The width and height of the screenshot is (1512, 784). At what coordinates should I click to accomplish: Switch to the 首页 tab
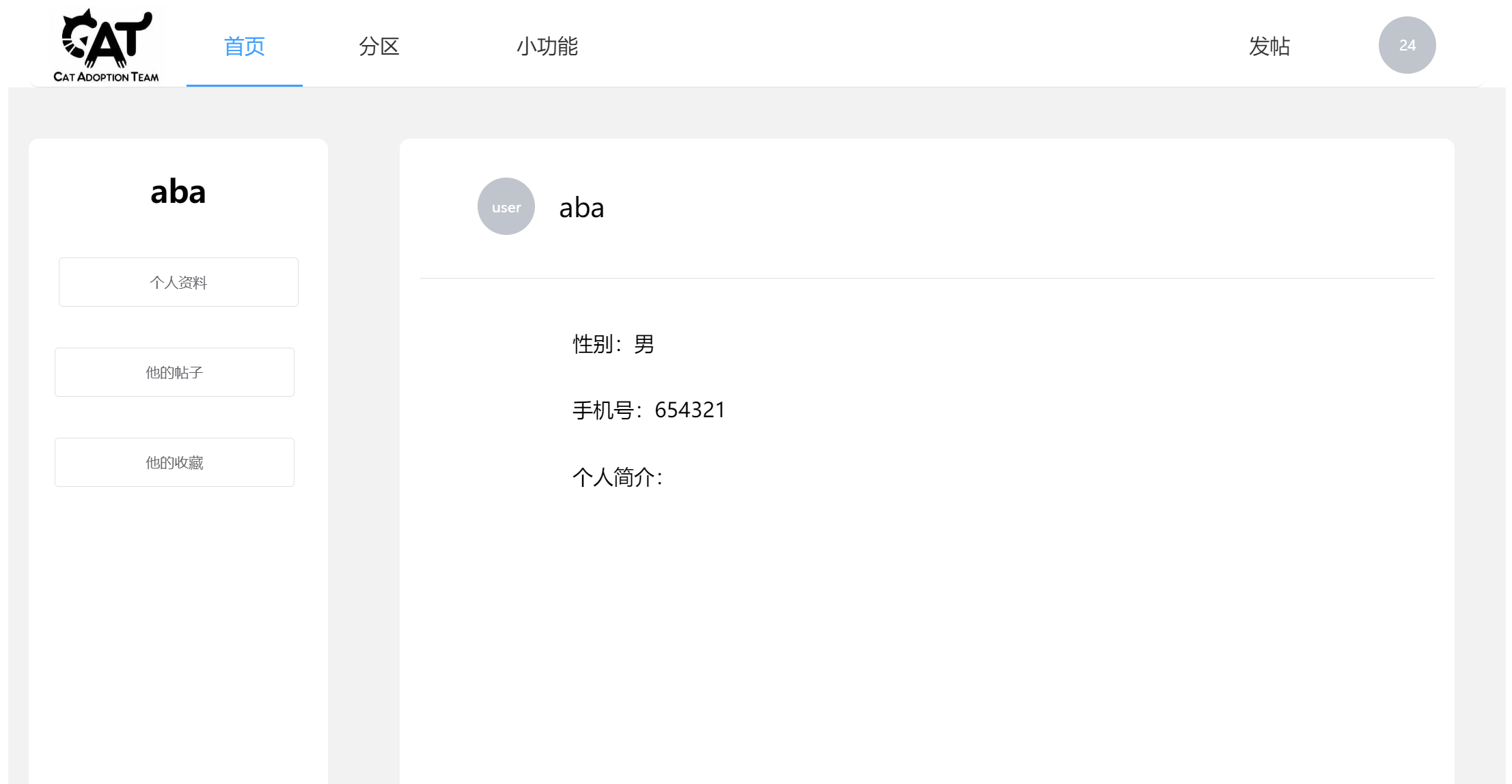[x=244, y=46]
